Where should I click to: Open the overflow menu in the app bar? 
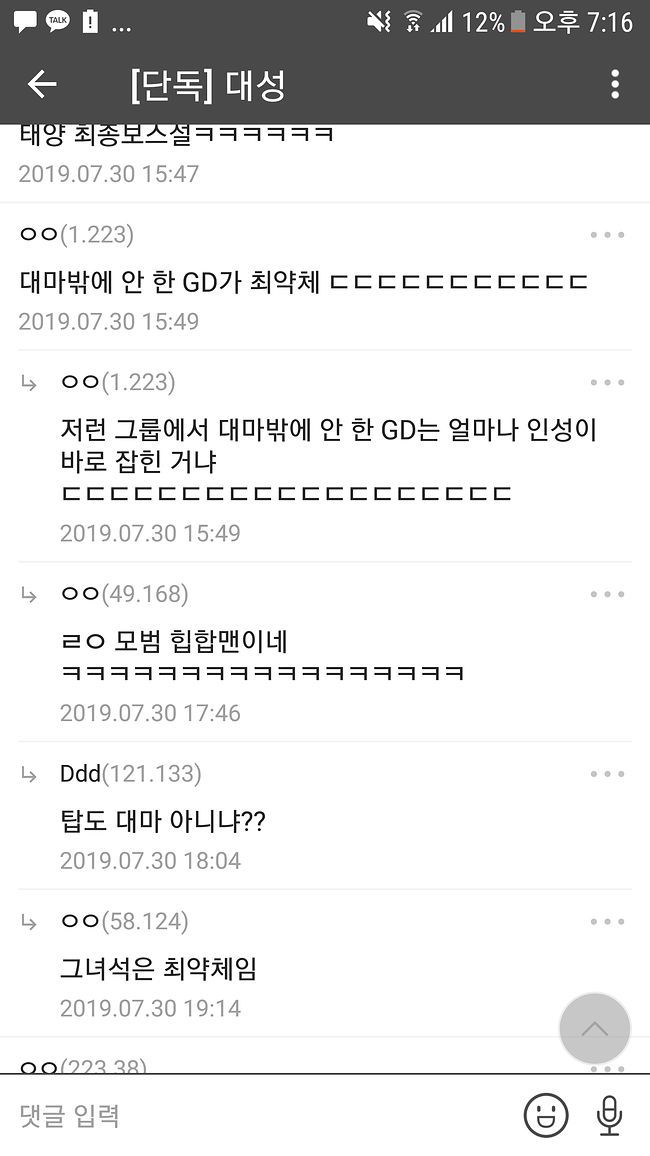[x=615, y=85]
